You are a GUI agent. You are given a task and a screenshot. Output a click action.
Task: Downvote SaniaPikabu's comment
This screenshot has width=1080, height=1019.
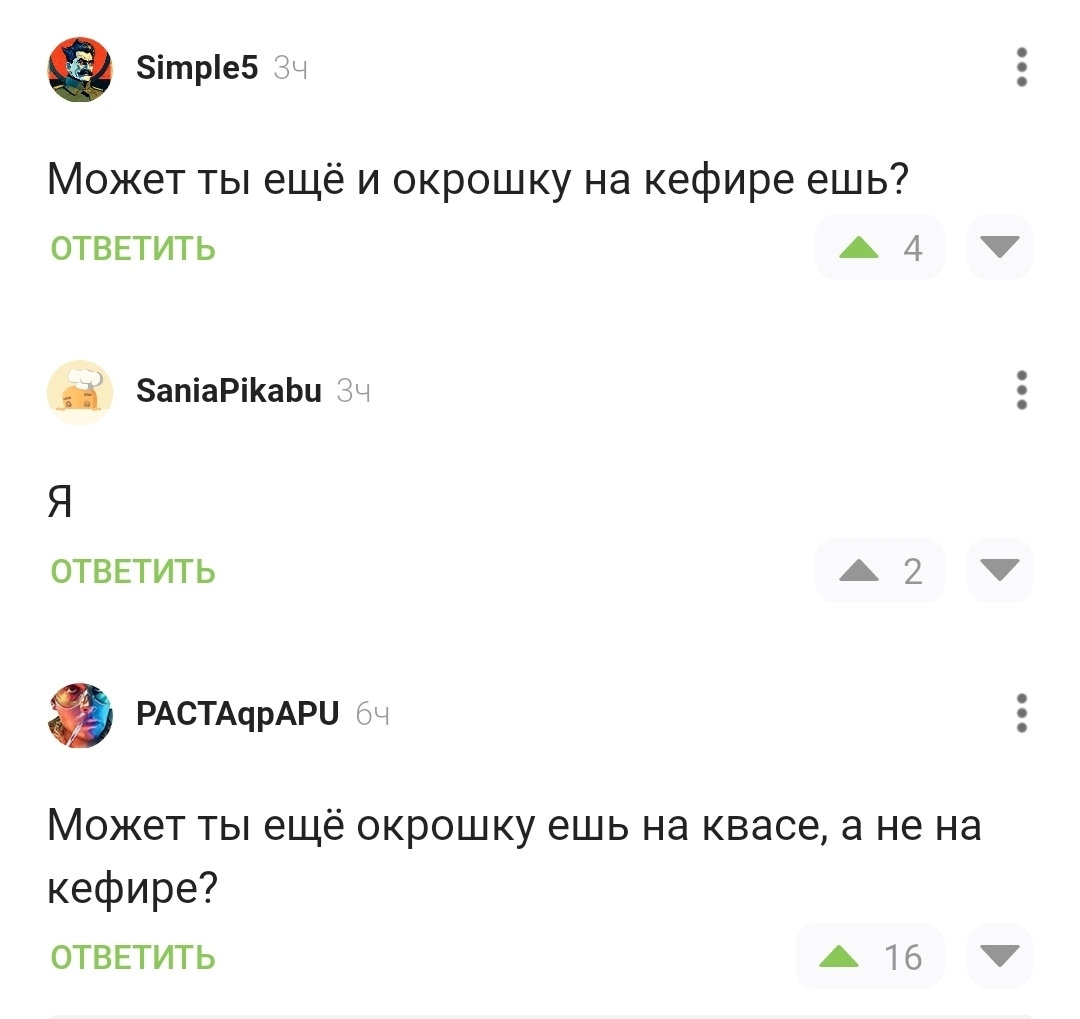(999, 570)
